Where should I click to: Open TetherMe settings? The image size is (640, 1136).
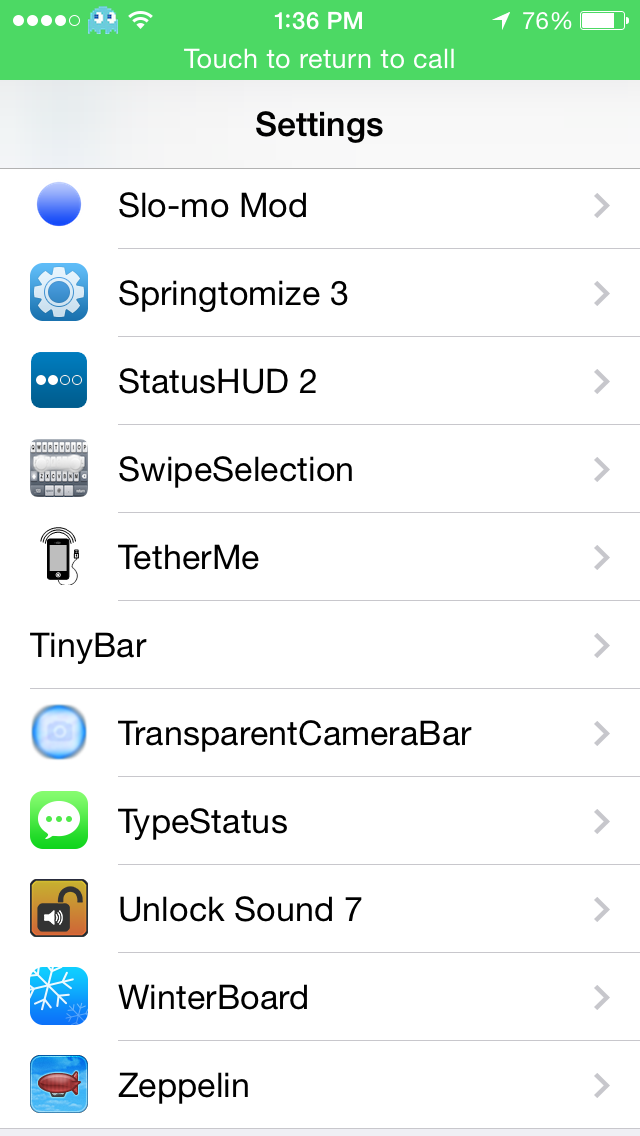click(x=320, y=558)
